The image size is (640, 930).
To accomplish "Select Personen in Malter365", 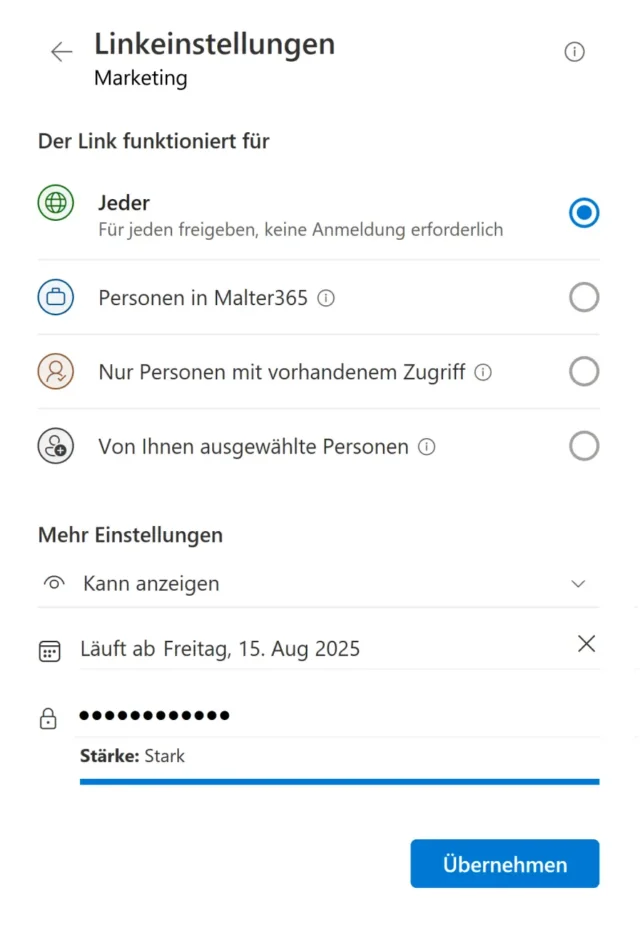I will (584, 298).
